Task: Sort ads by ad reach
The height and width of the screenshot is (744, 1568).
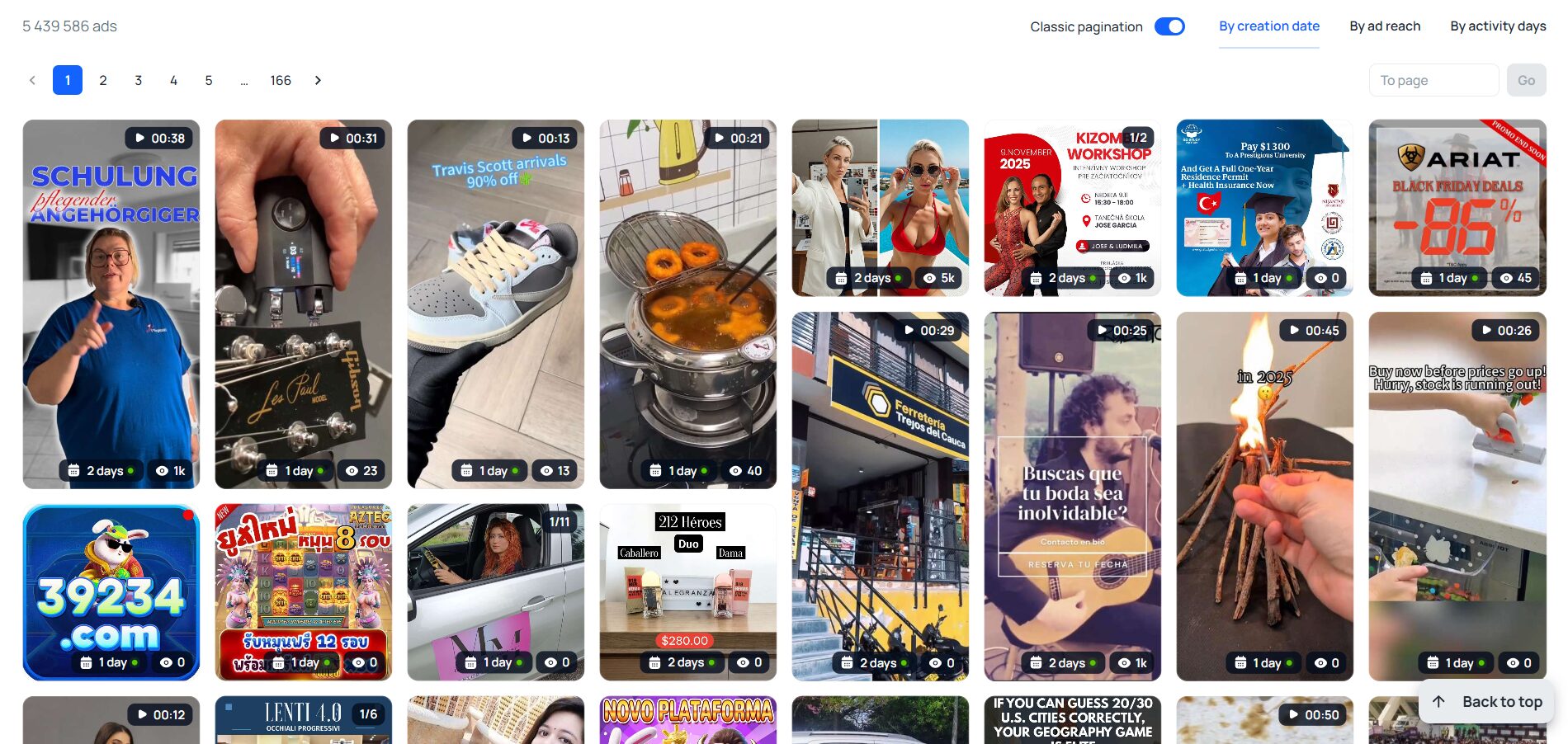Action: [x=1384, y=26]
